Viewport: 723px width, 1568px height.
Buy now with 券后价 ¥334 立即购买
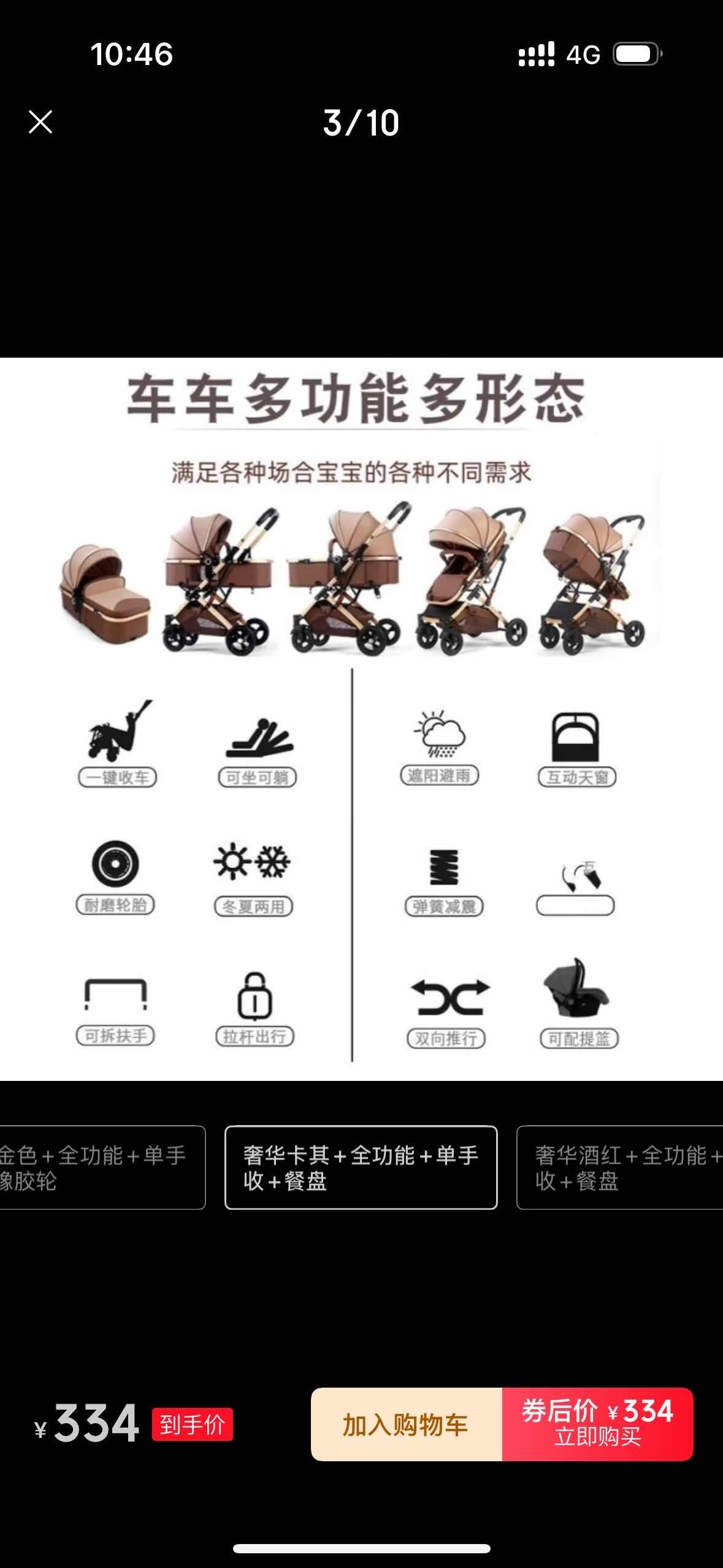pos(598,1424)
